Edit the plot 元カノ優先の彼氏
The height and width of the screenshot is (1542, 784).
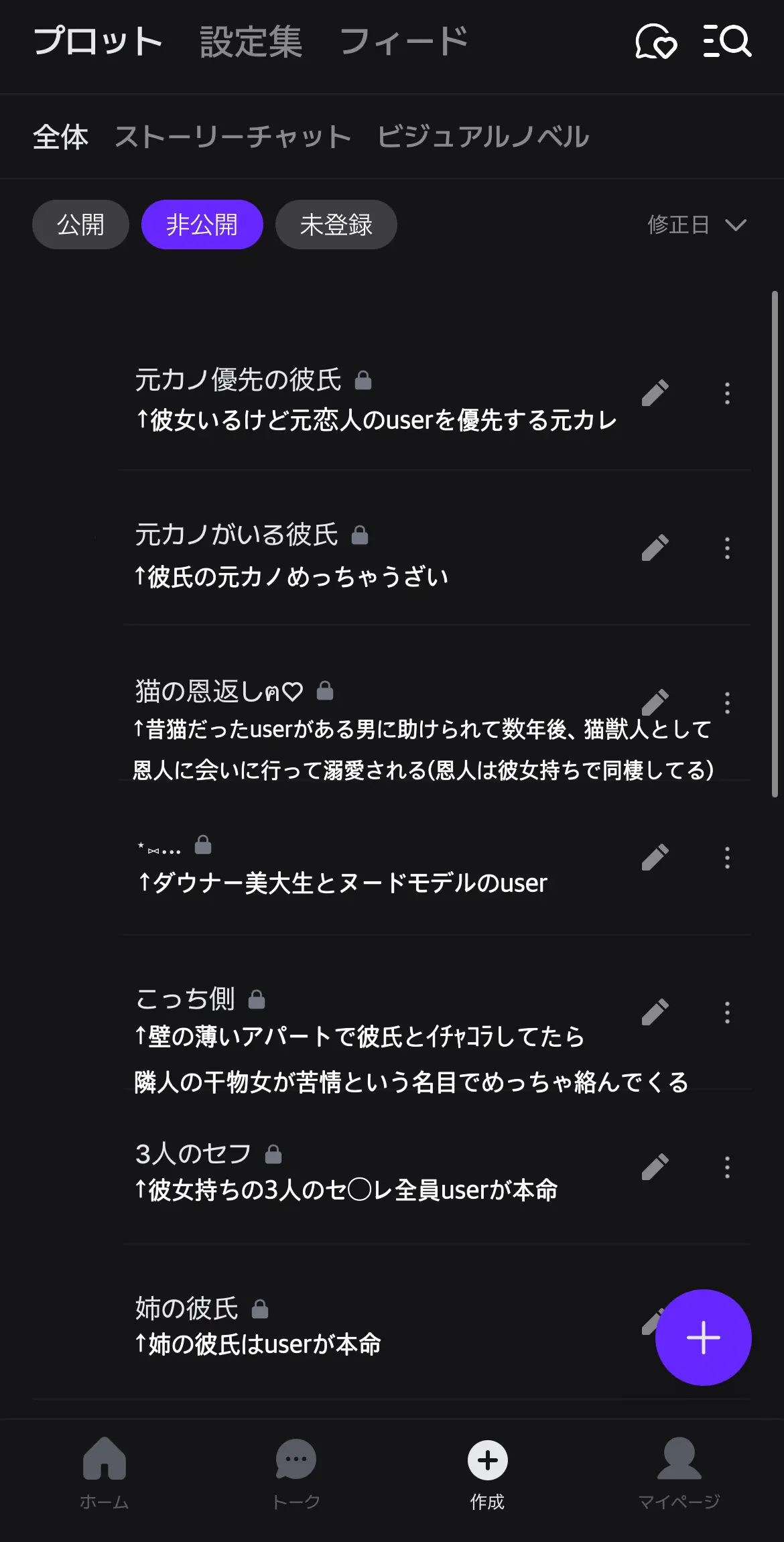click(x=655, y=393)
